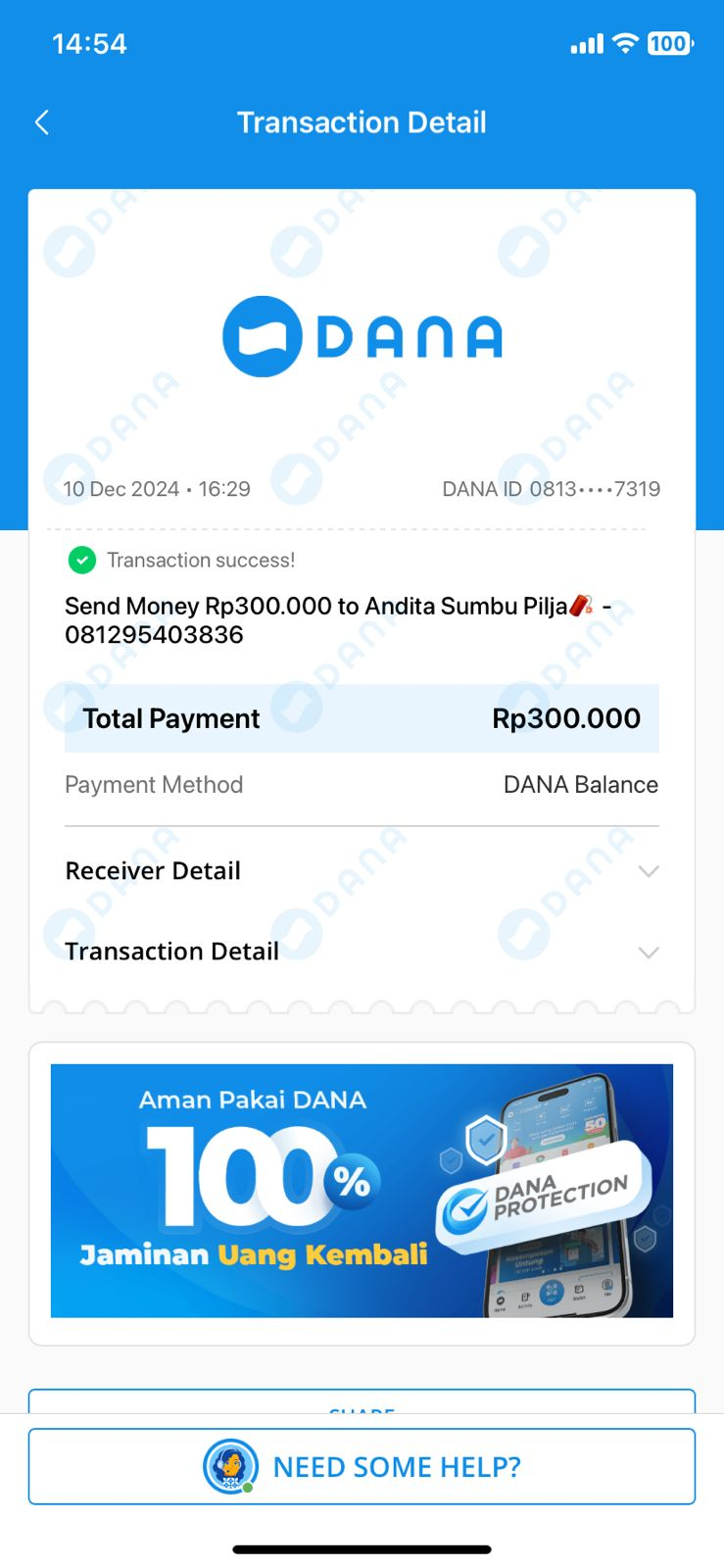Screen dimensions: 724x1568
Task: Tap the Need Some Help button
Action: pyautogui.click(x=362, y=1466)
